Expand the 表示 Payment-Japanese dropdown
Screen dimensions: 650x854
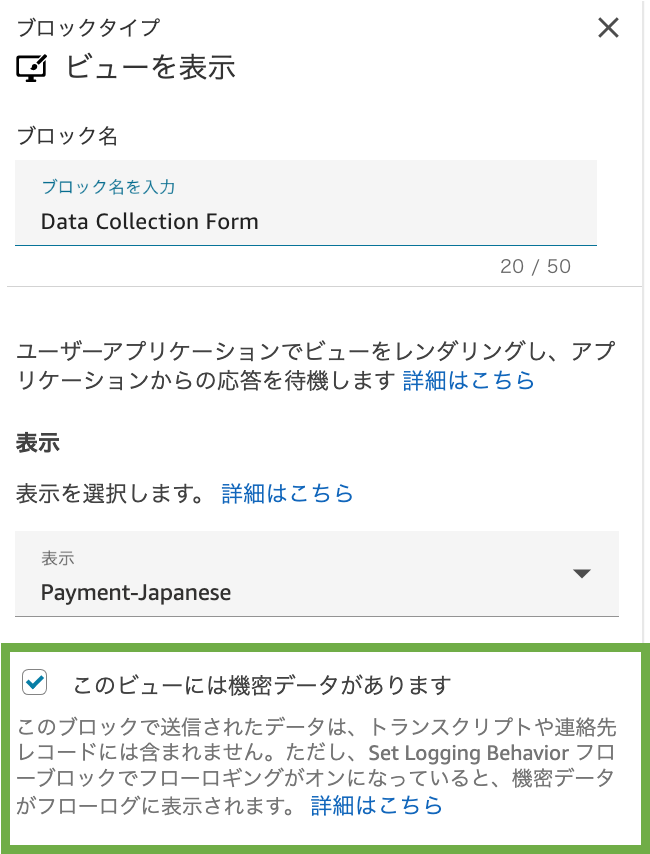pyautogui.click(x=581, y=574)
